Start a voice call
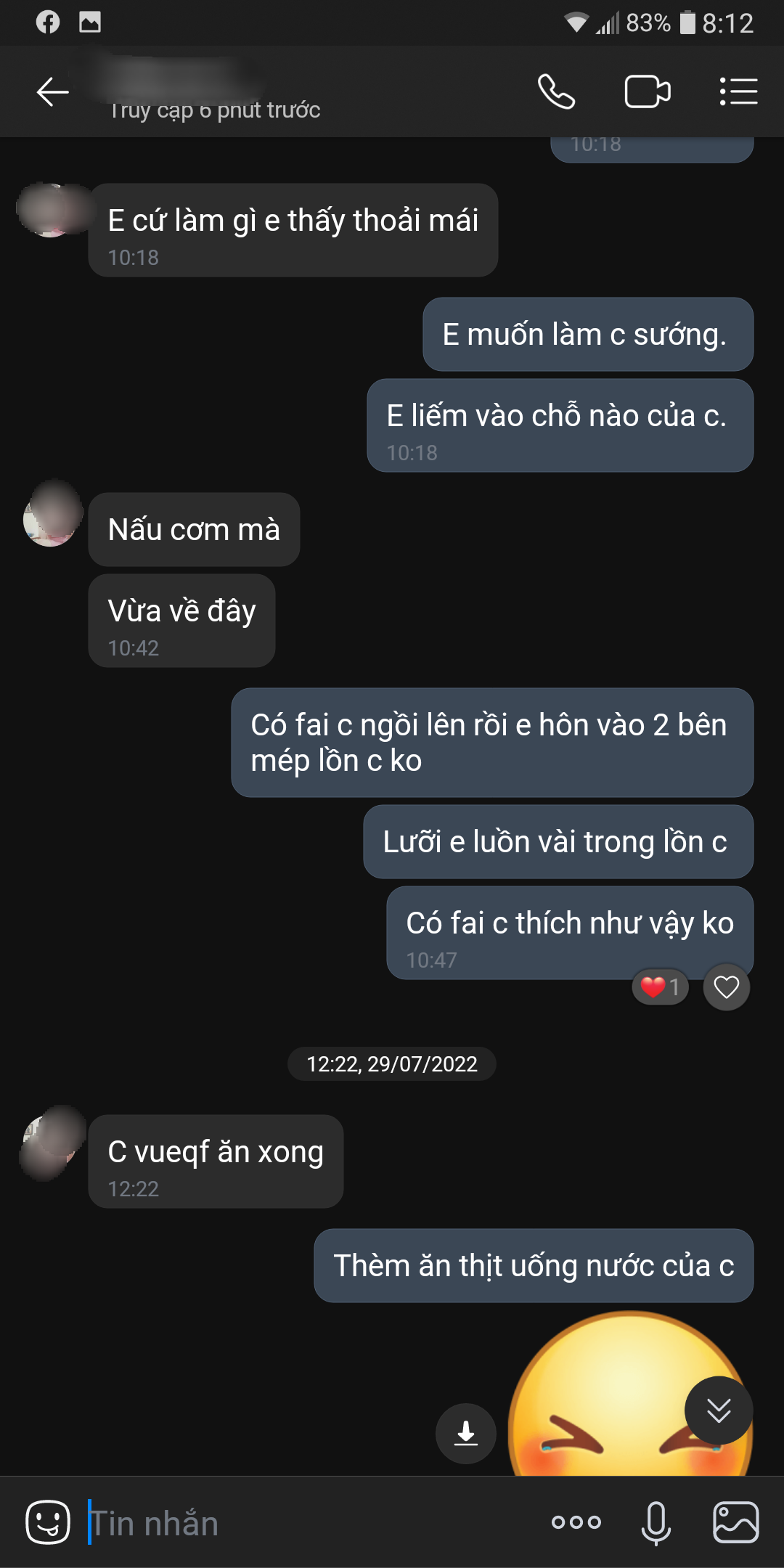Viewport: 784px width, 1568px height. pyautogui.click(x=556, y=92)
